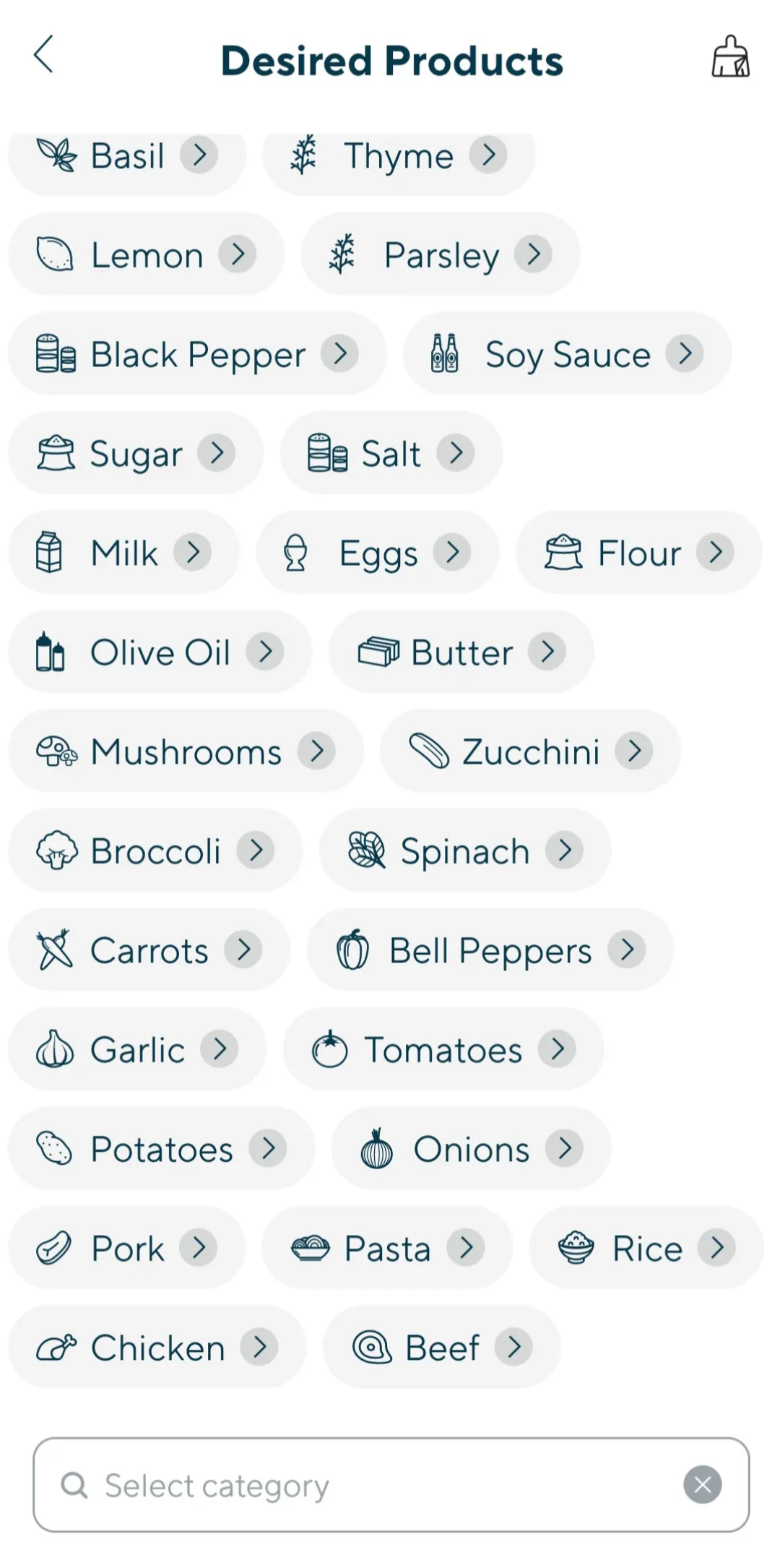Click the chicken drumstick icon beside Chicken
The image size is (780, 1568).
54,1347
